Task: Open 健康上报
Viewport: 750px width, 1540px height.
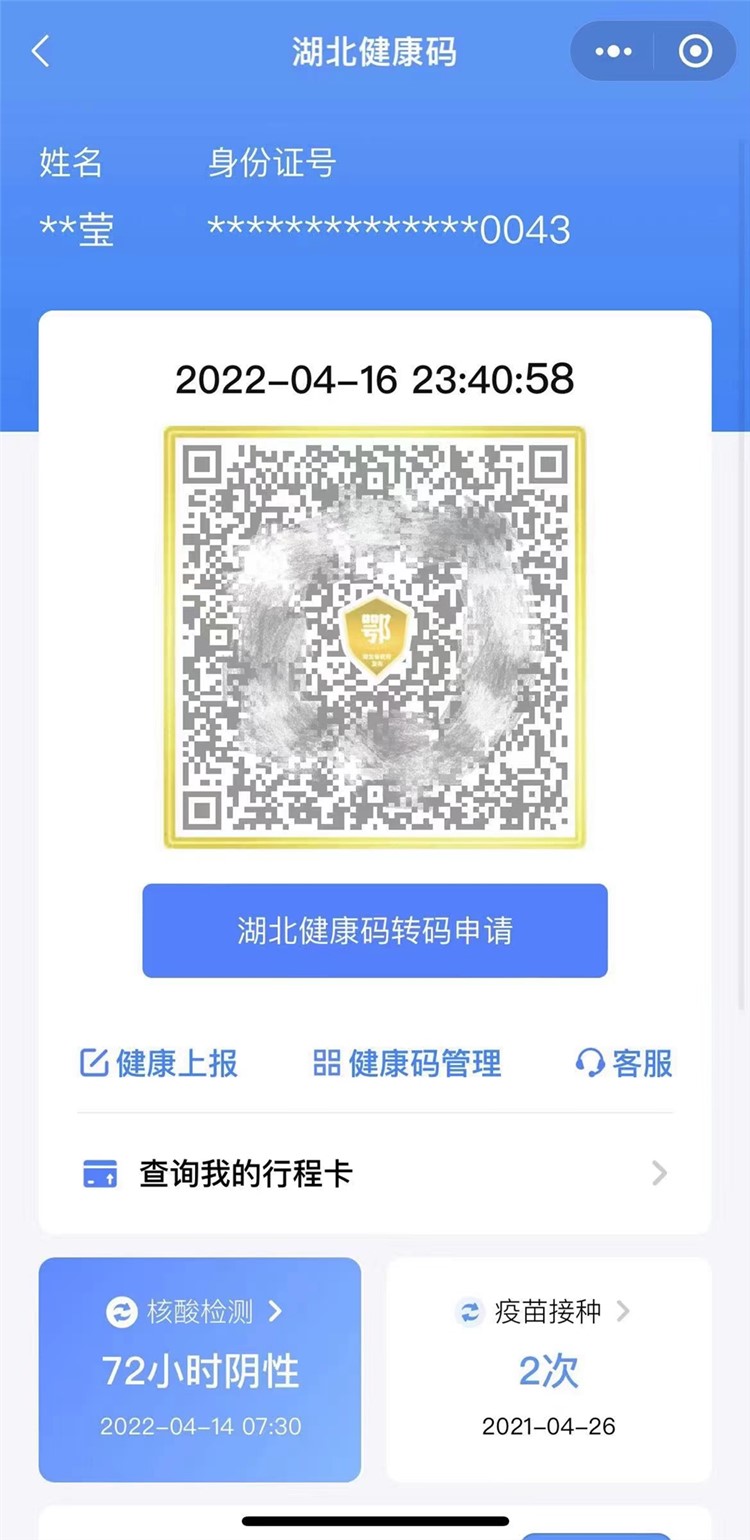Action: coord(159,1063)
